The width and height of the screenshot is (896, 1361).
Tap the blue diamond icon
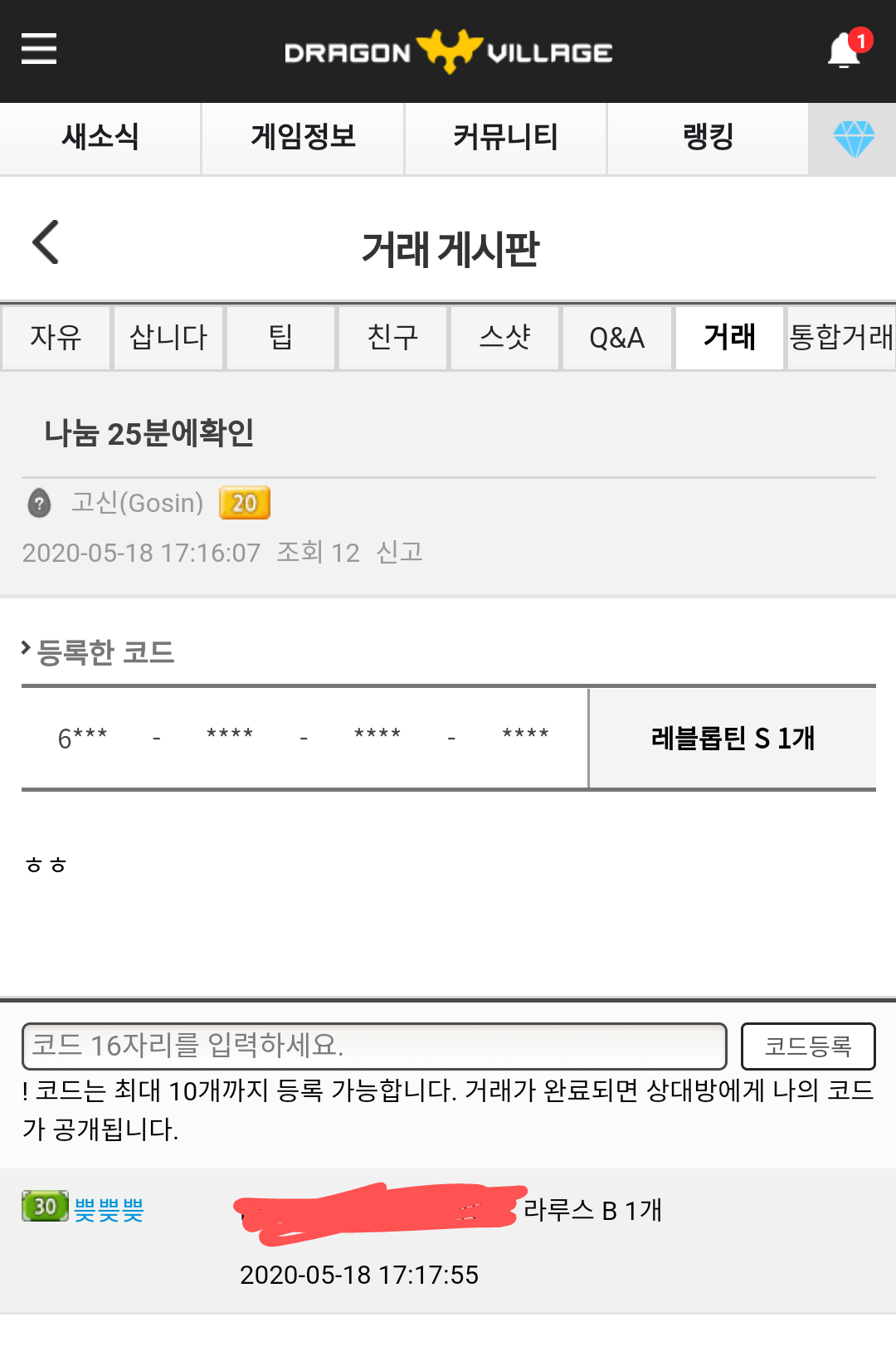[x=853, y=139]
